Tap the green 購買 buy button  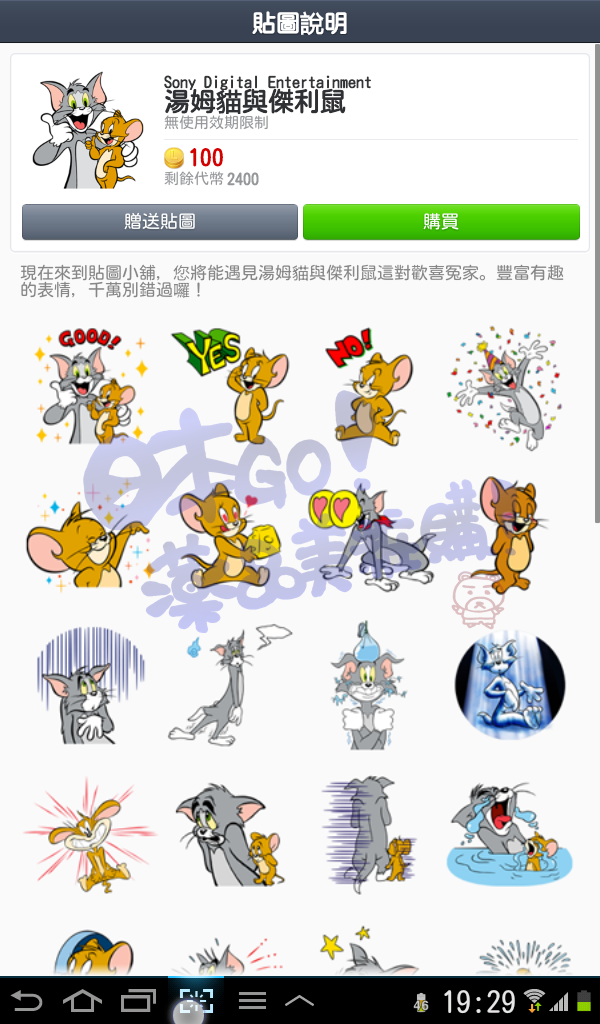441,222
